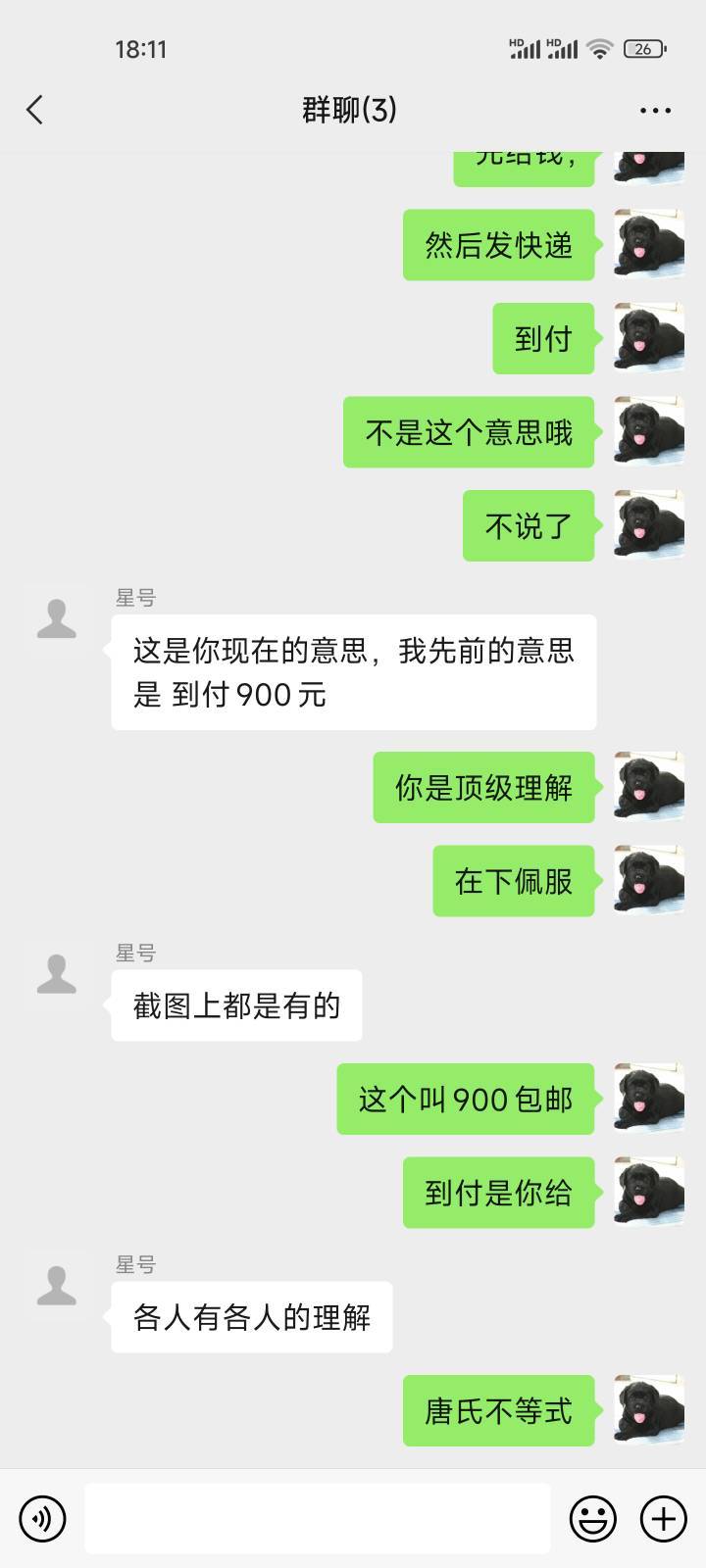Focus the message text field
706x1568 pixels.
click(317, 1518)
